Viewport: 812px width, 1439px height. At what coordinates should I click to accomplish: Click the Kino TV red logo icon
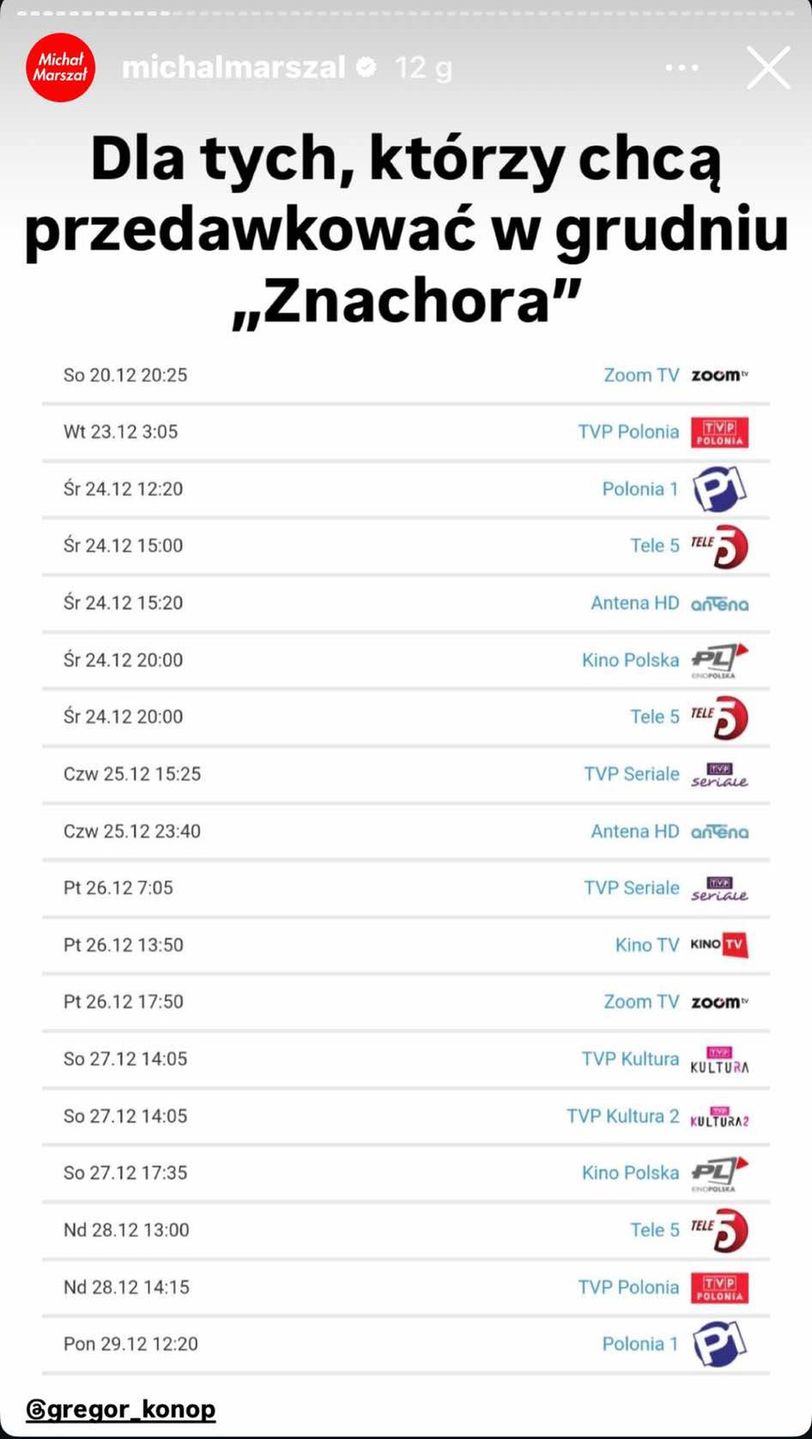pyautogui.click(x=719, y=944)
